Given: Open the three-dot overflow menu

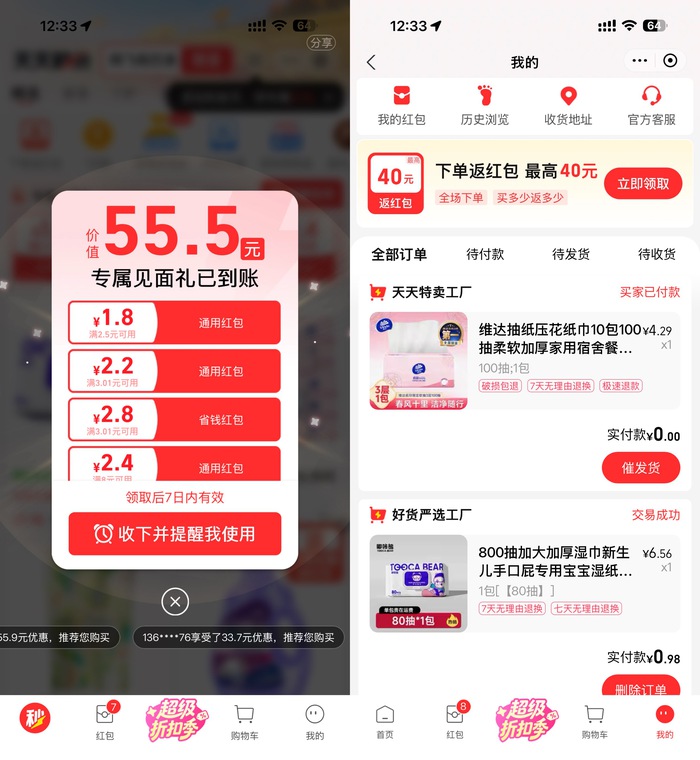Looking at the screenshot, I should (x=640, y=61).
